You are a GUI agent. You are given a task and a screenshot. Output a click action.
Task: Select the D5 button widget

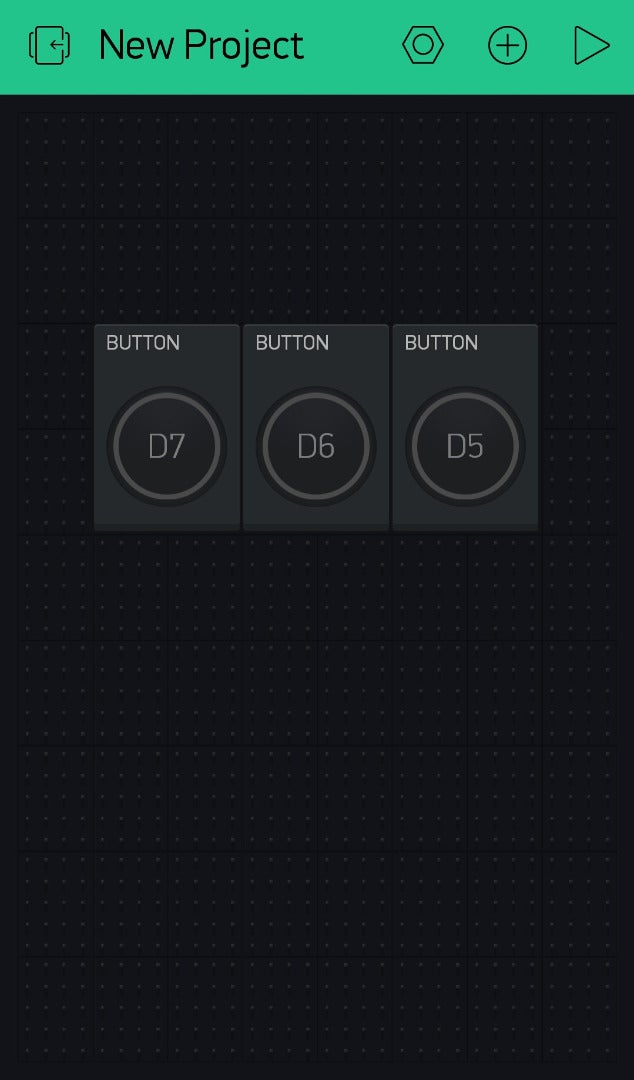pyautogui.click(x=465, y=446)
